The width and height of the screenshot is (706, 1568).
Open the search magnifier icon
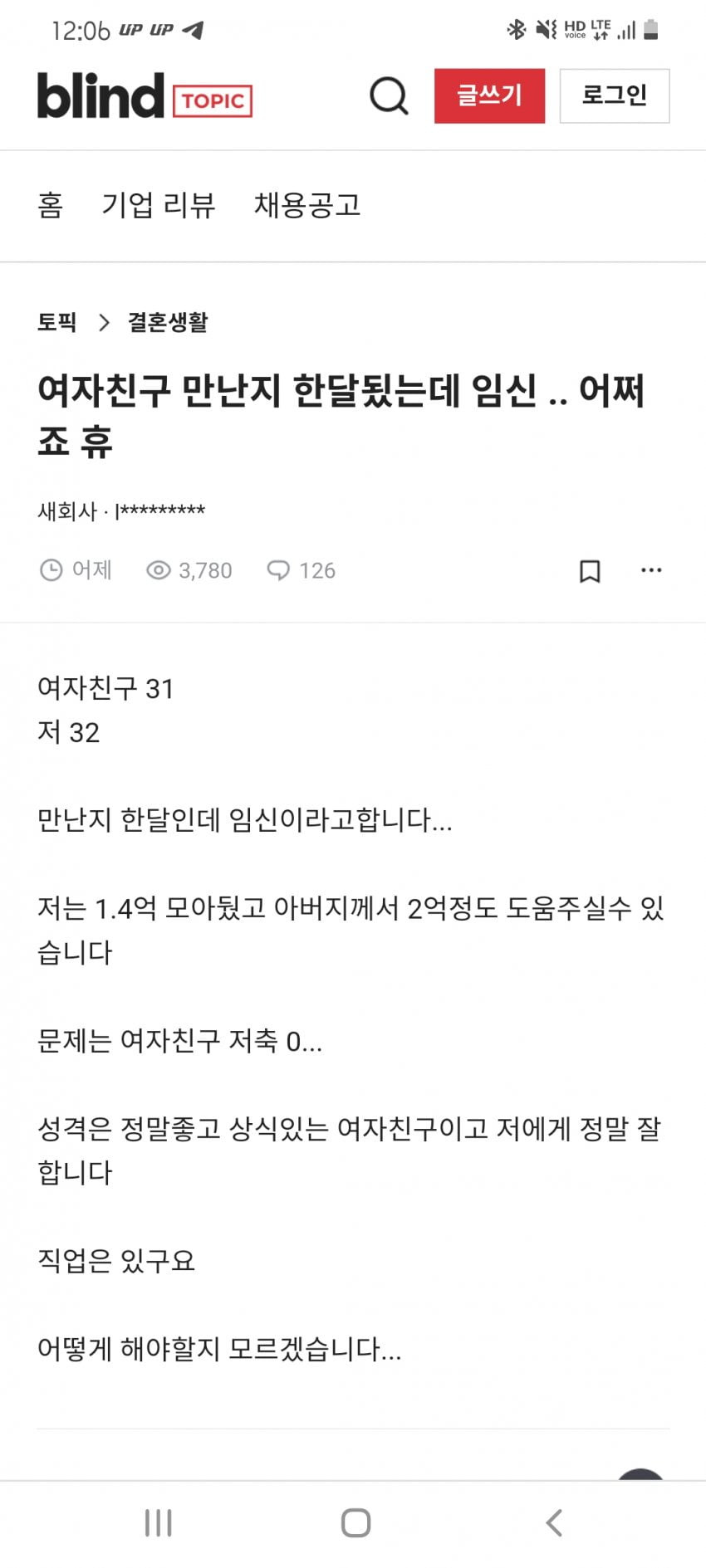[389, 95]
